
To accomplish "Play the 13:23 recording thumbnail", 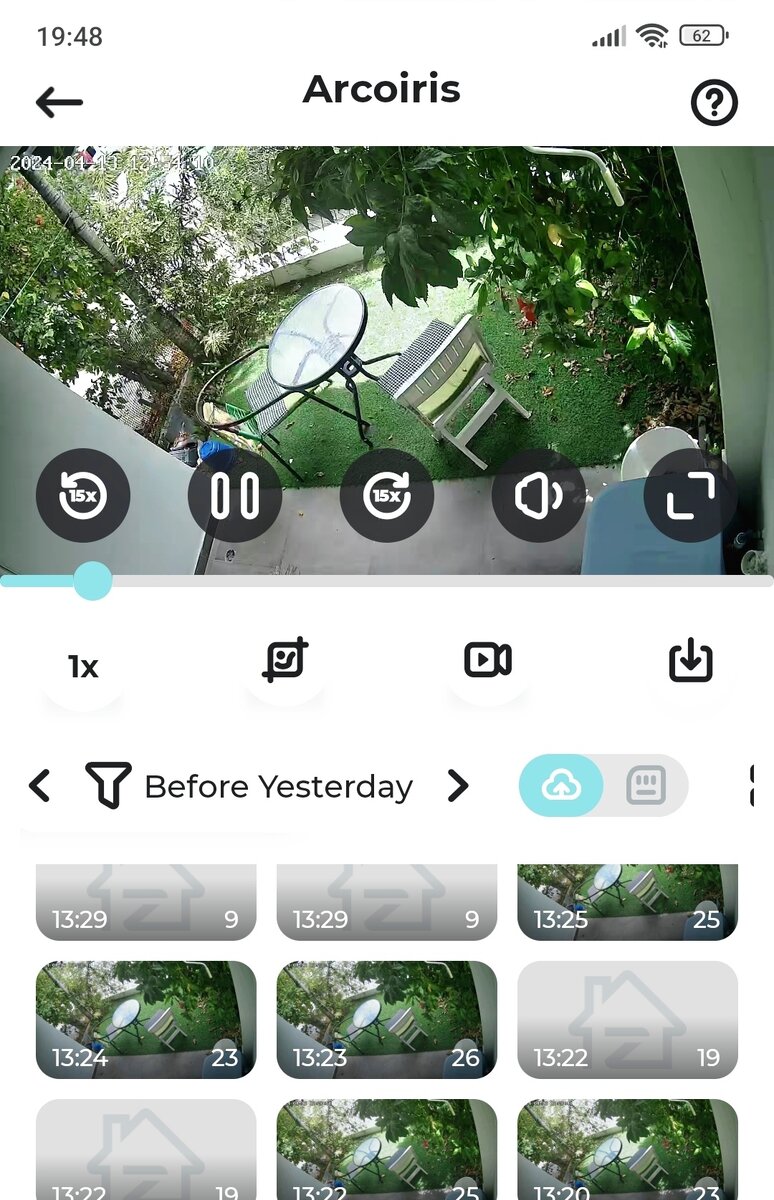I will 387,1020.
